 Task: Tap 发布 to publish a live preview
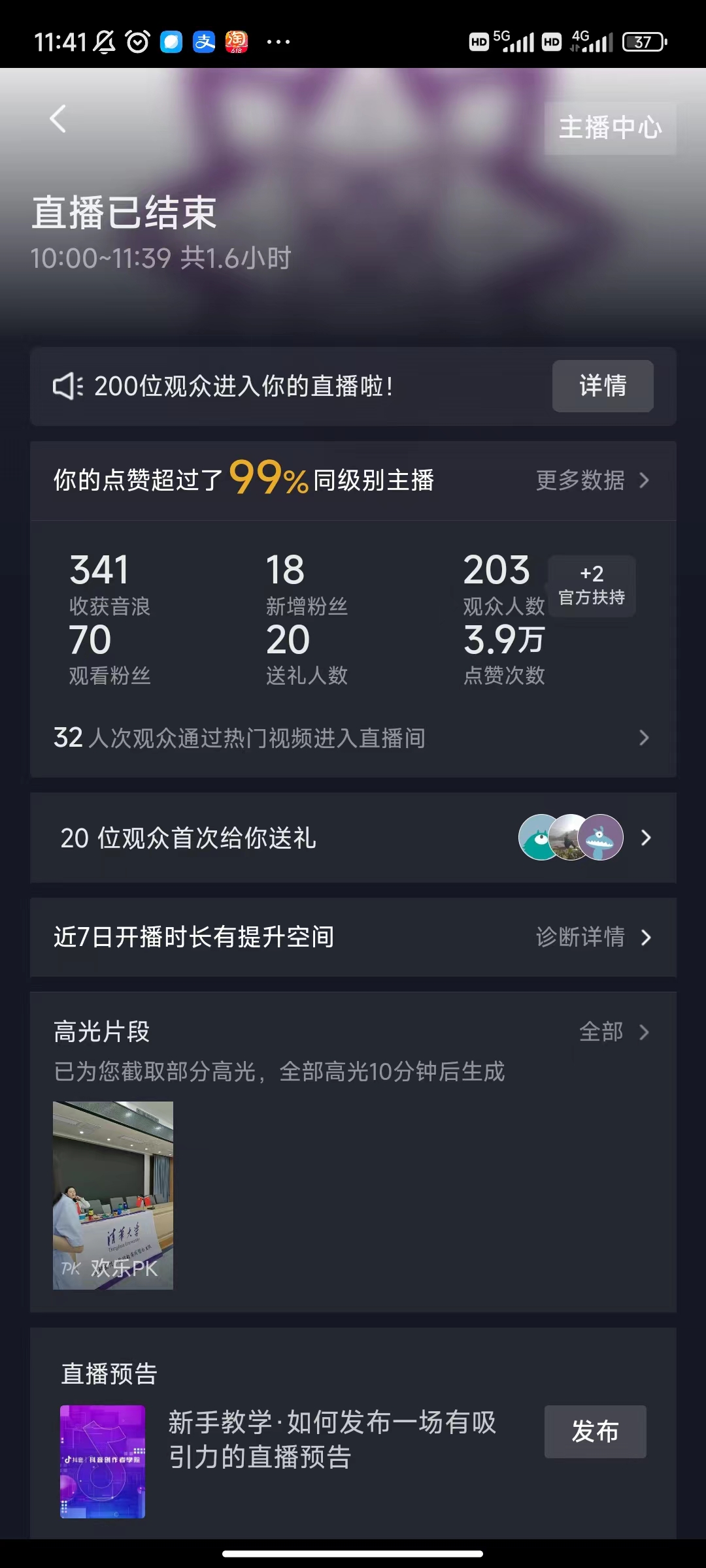pos(595,1431)
